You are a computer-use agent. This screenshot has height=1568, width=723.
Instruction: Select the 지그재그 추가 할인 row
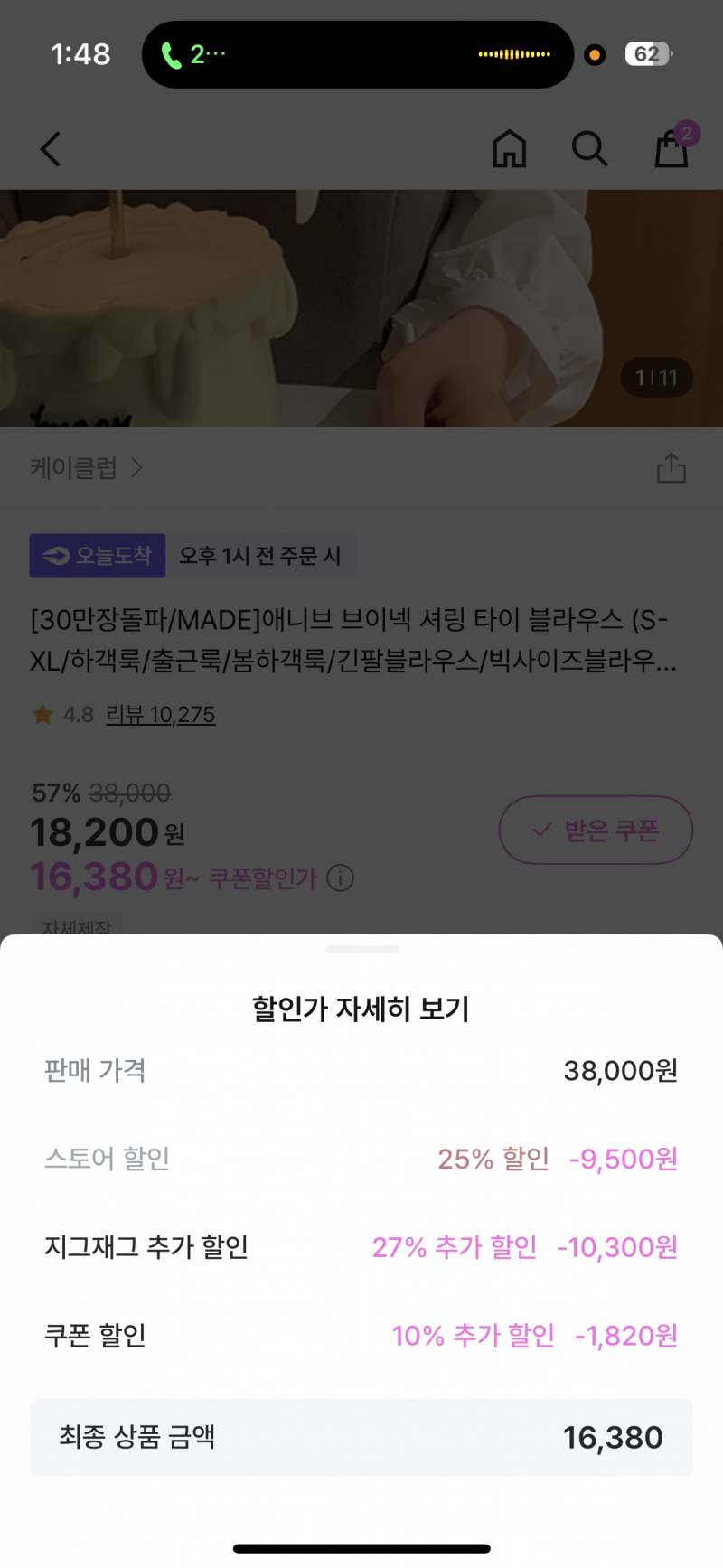pyautogui.click(x=361, y=1247)
